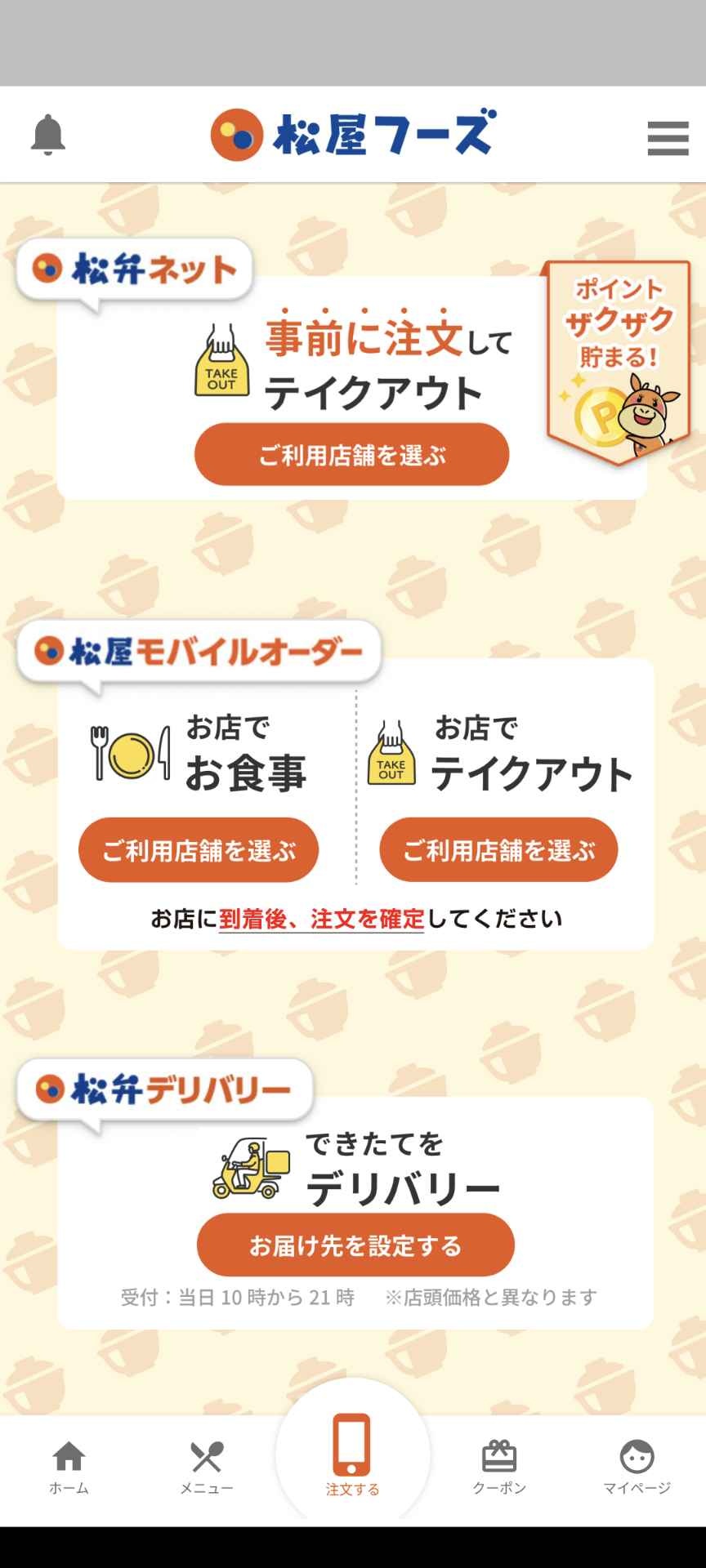Tap お届け先を設定する for delivery
Viewport: 706px width, 1568px height.
[355, 1245]
